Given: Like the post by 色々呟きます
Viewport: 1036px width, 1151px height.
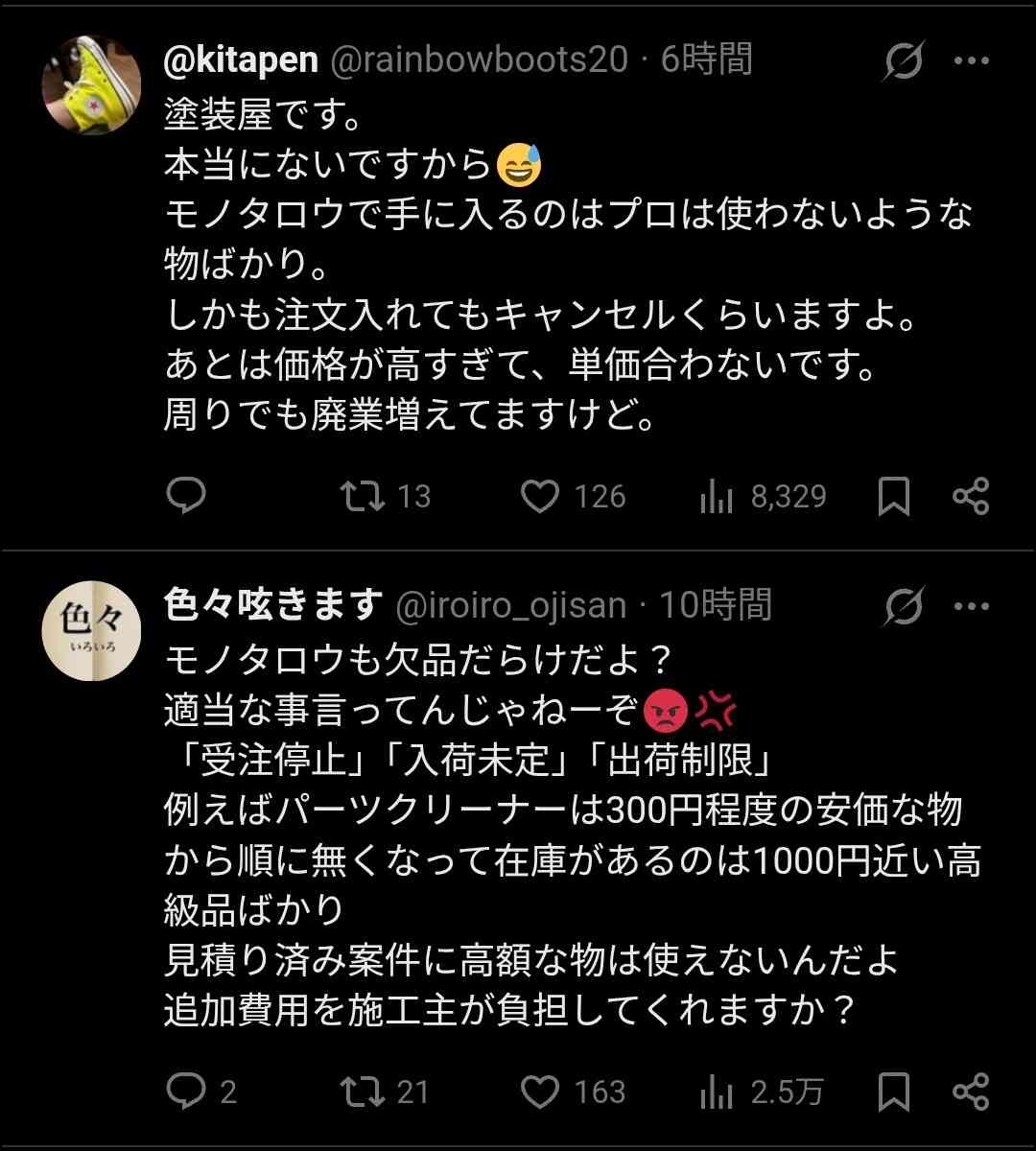Looking at the screenshot, I should pos(540,1092).
